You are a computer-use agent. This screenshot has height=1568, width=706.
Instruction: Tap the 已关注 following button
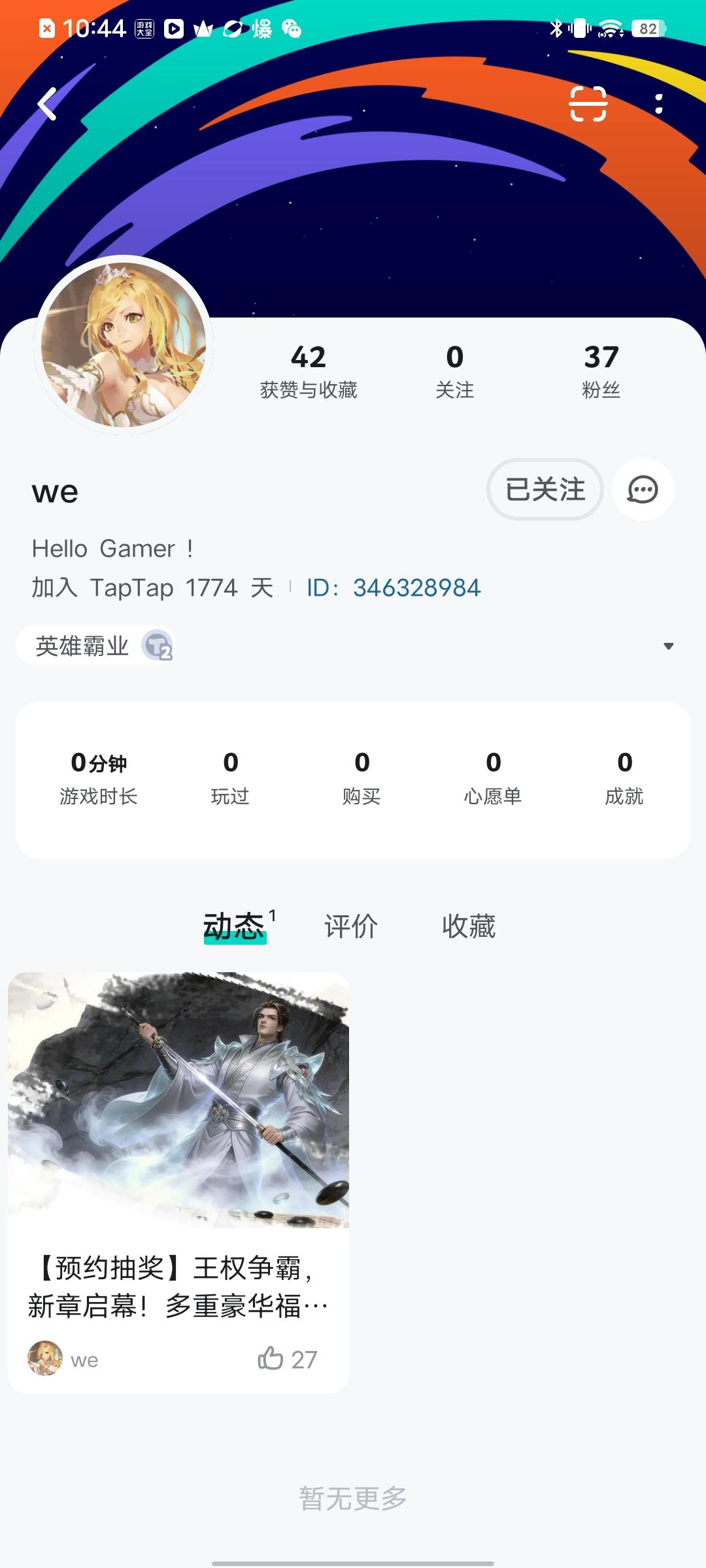point(545,489)
